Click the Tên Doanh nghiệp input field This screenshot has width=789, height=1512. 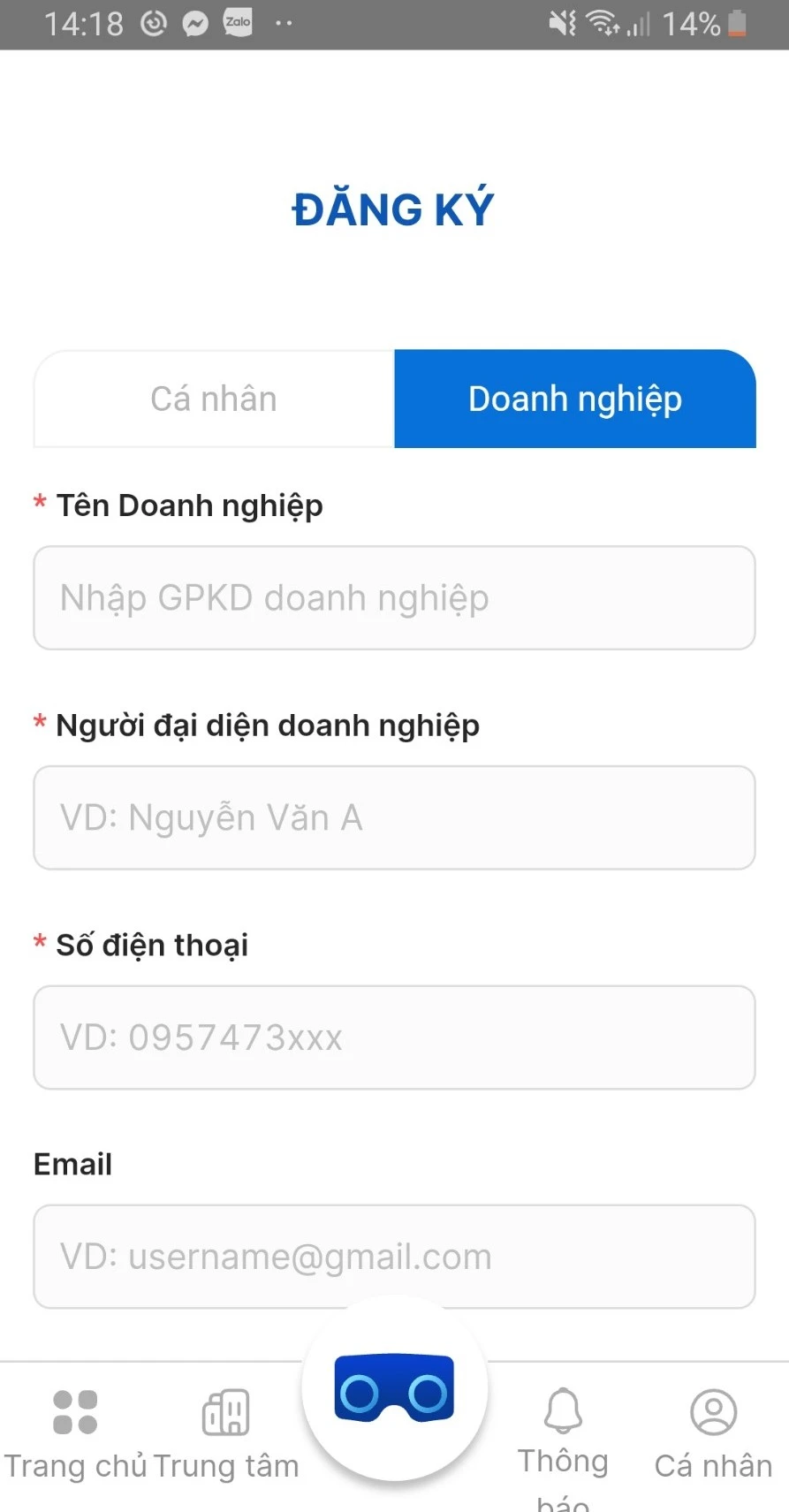394,597
